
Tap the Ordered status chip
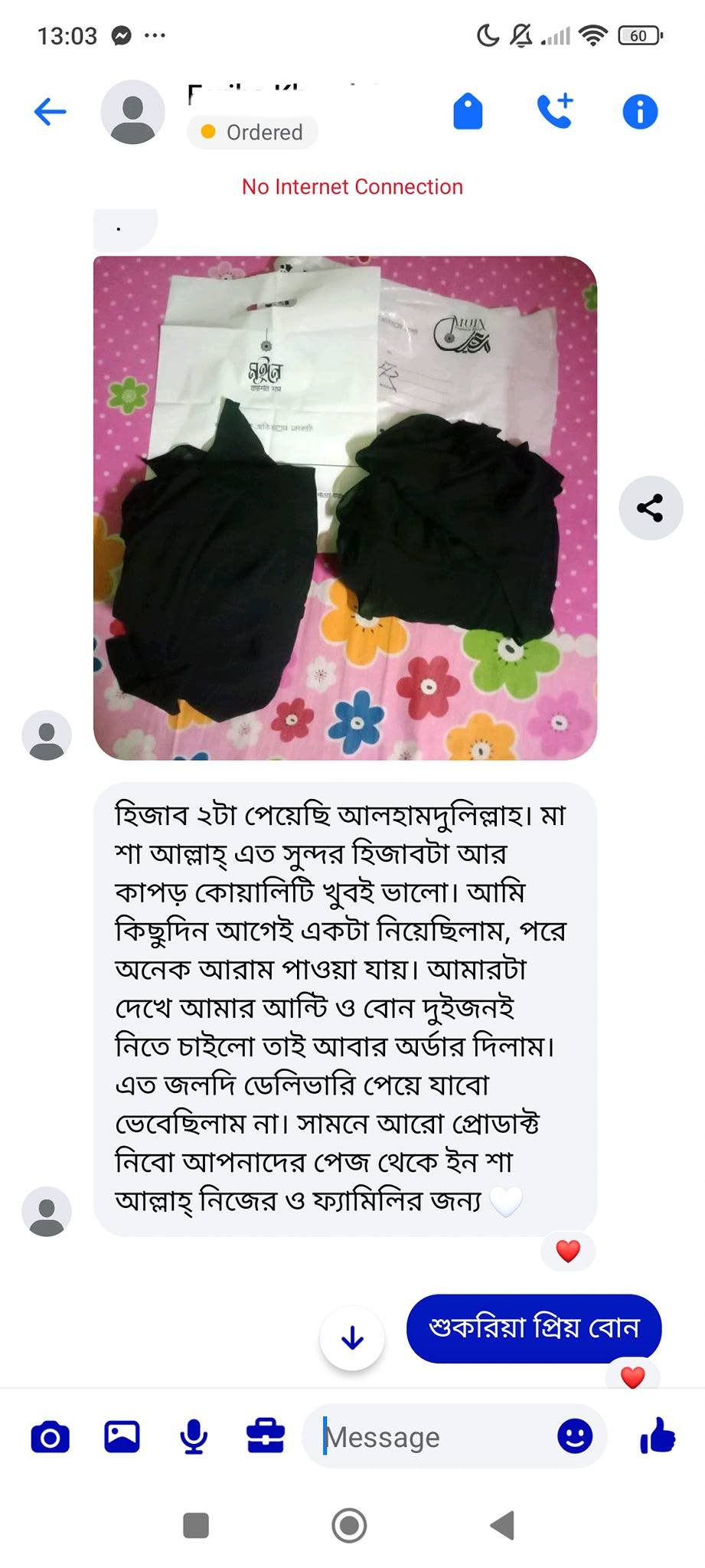(x=253, y=133)
